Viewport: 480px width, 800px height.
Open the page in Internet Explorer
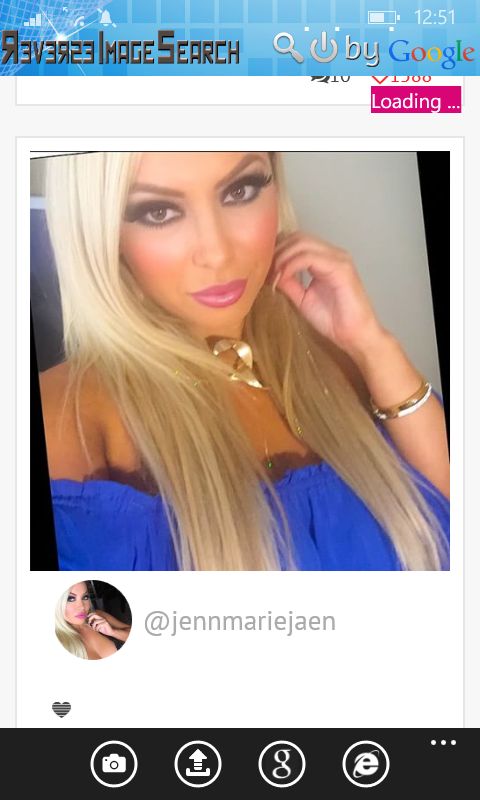click(x=366, y=764)
